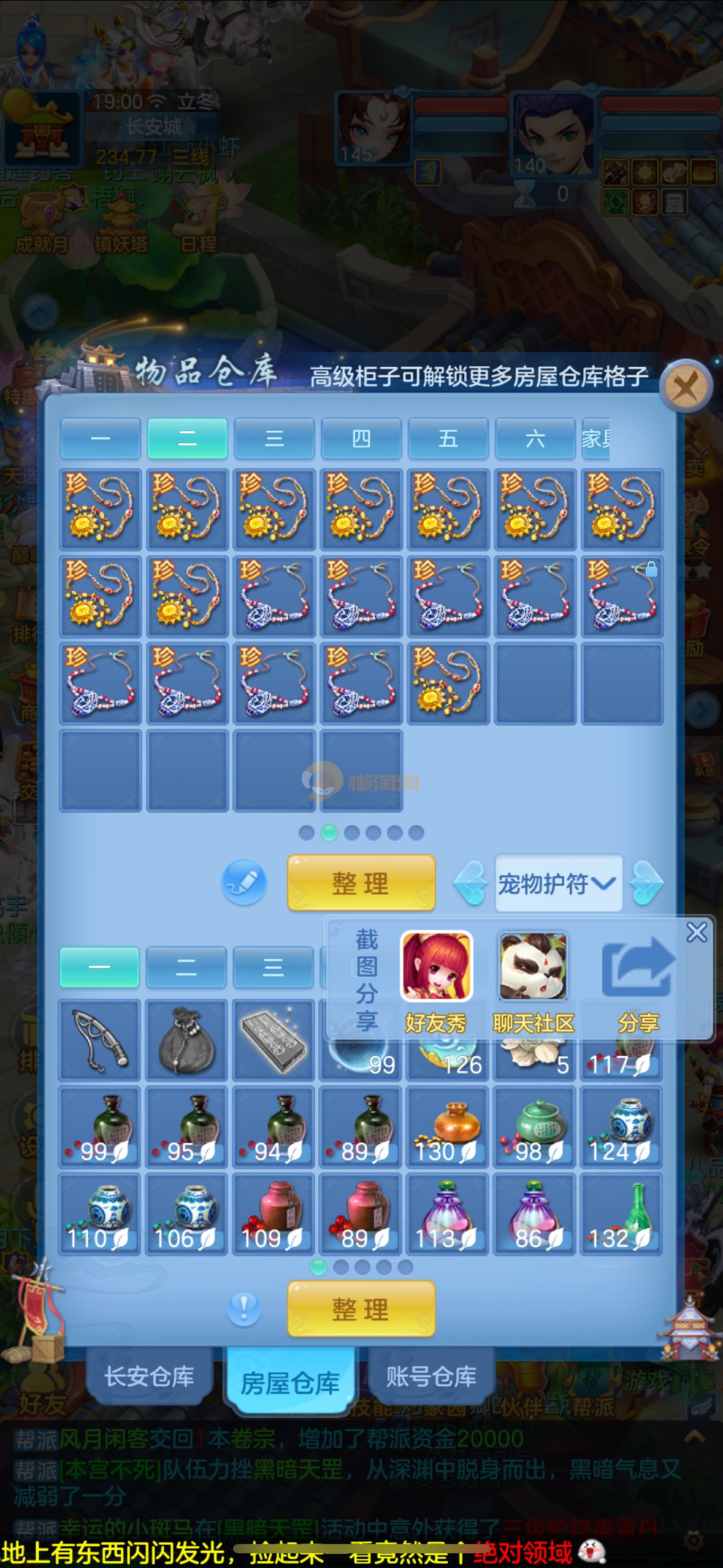Image resolution: width=723 pixels, height=1568 pixels.
Task: Select the orange jar with quantity 130
Action: pos(448,1126)
